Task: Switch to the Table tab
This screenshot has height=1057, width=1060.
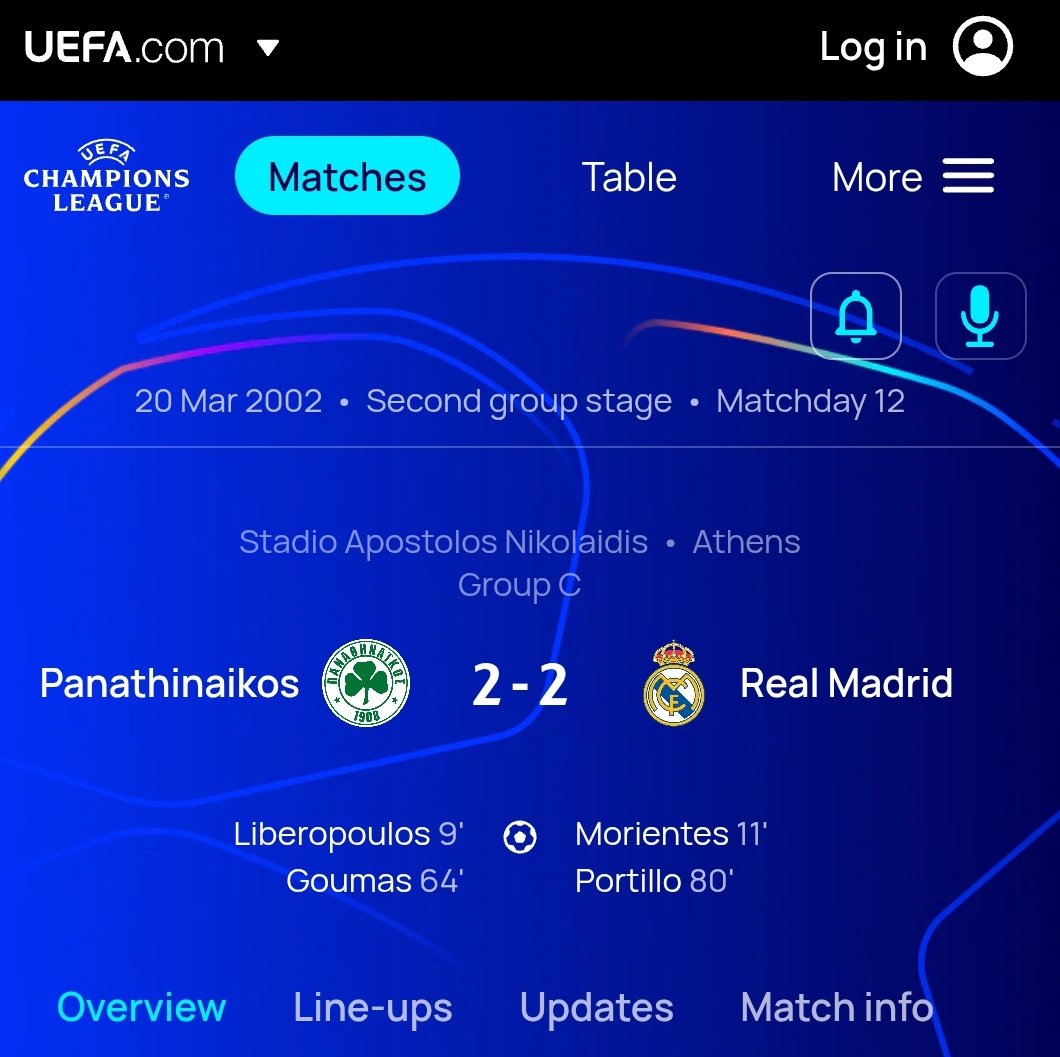Action: click(629, 177)
